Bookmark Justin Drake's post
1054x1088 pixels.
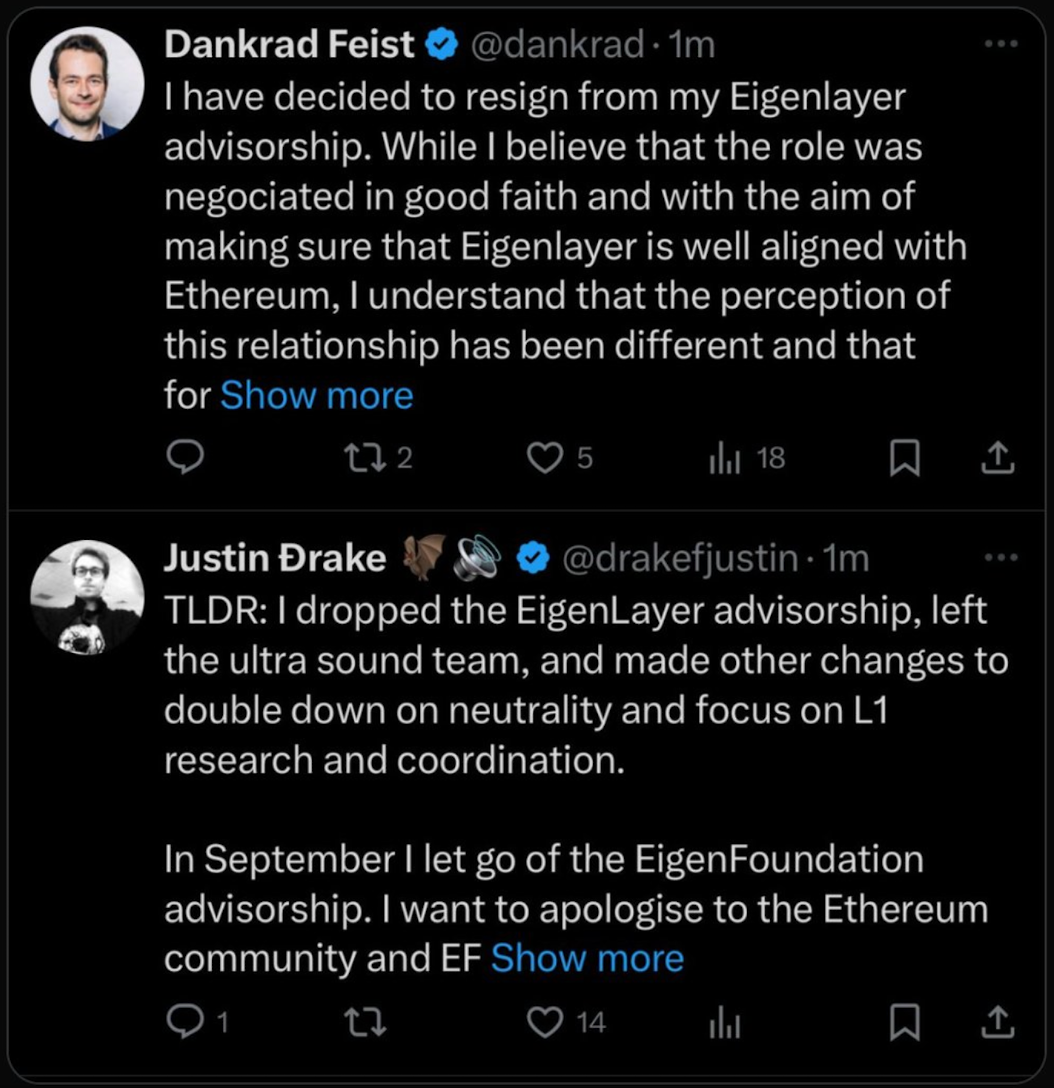(904, 1021)
